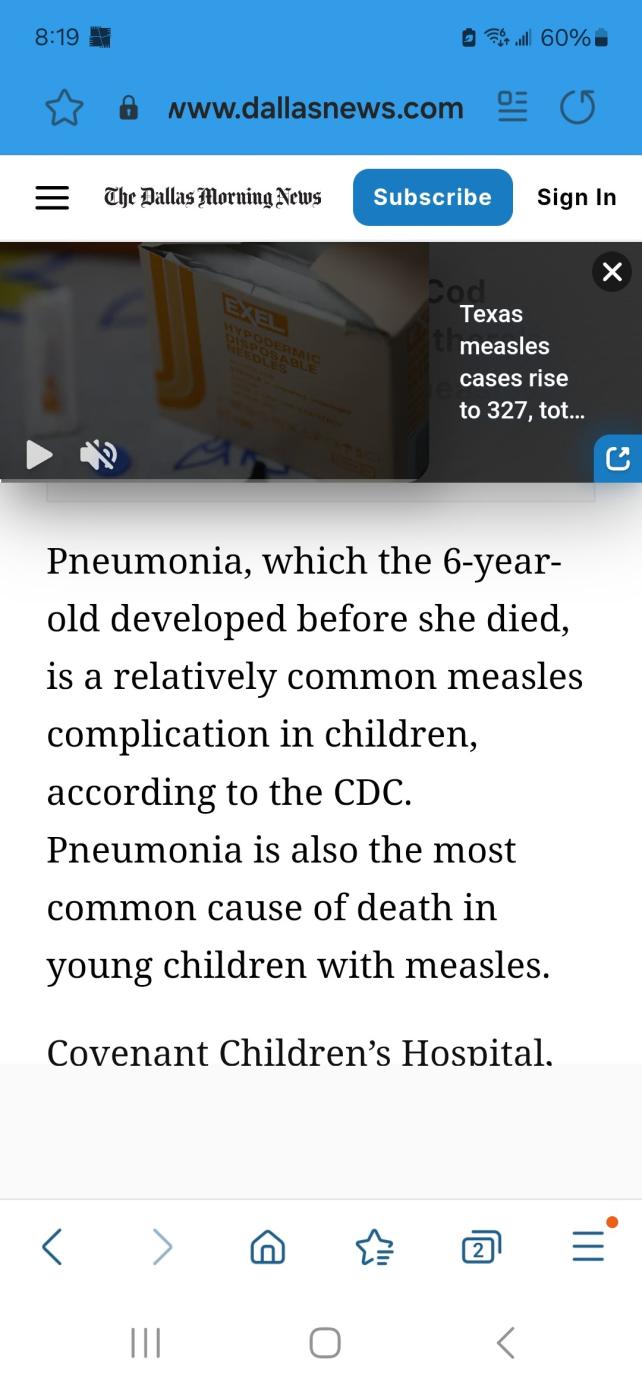
Task: Open recent apps from the navigation bar
Action: click(146, 1342)
